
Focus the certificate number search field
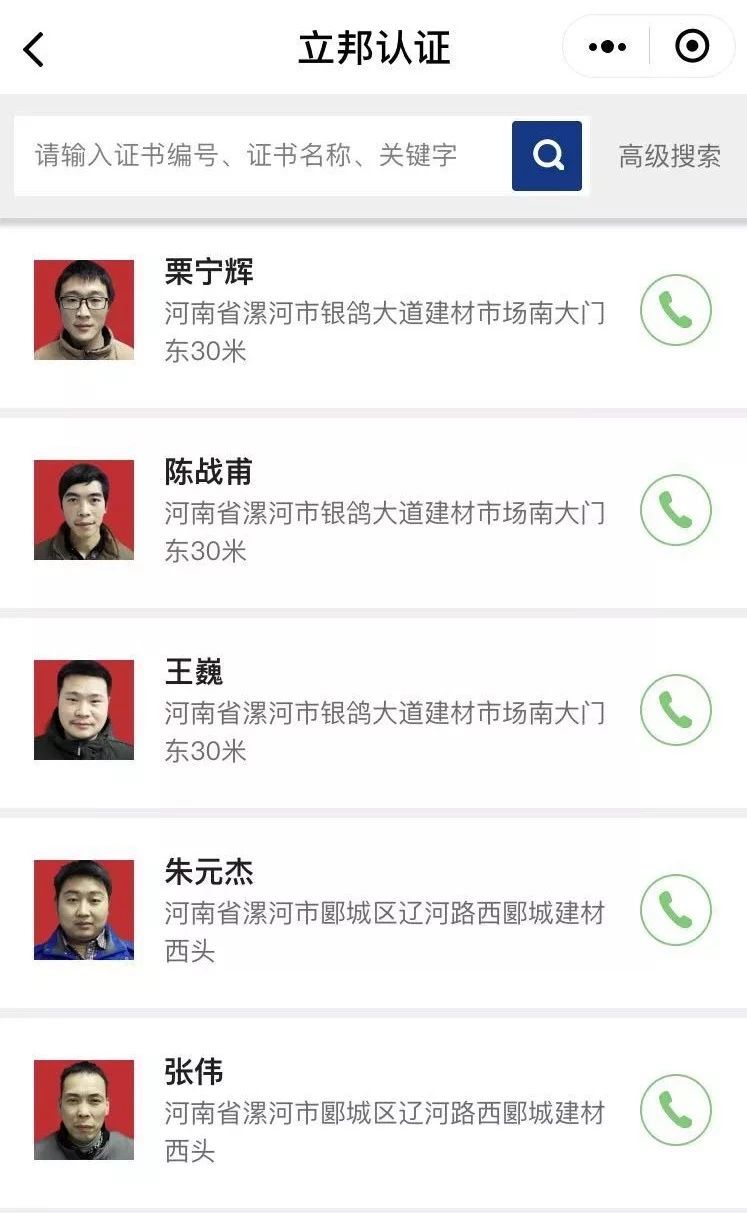point(260,156)
